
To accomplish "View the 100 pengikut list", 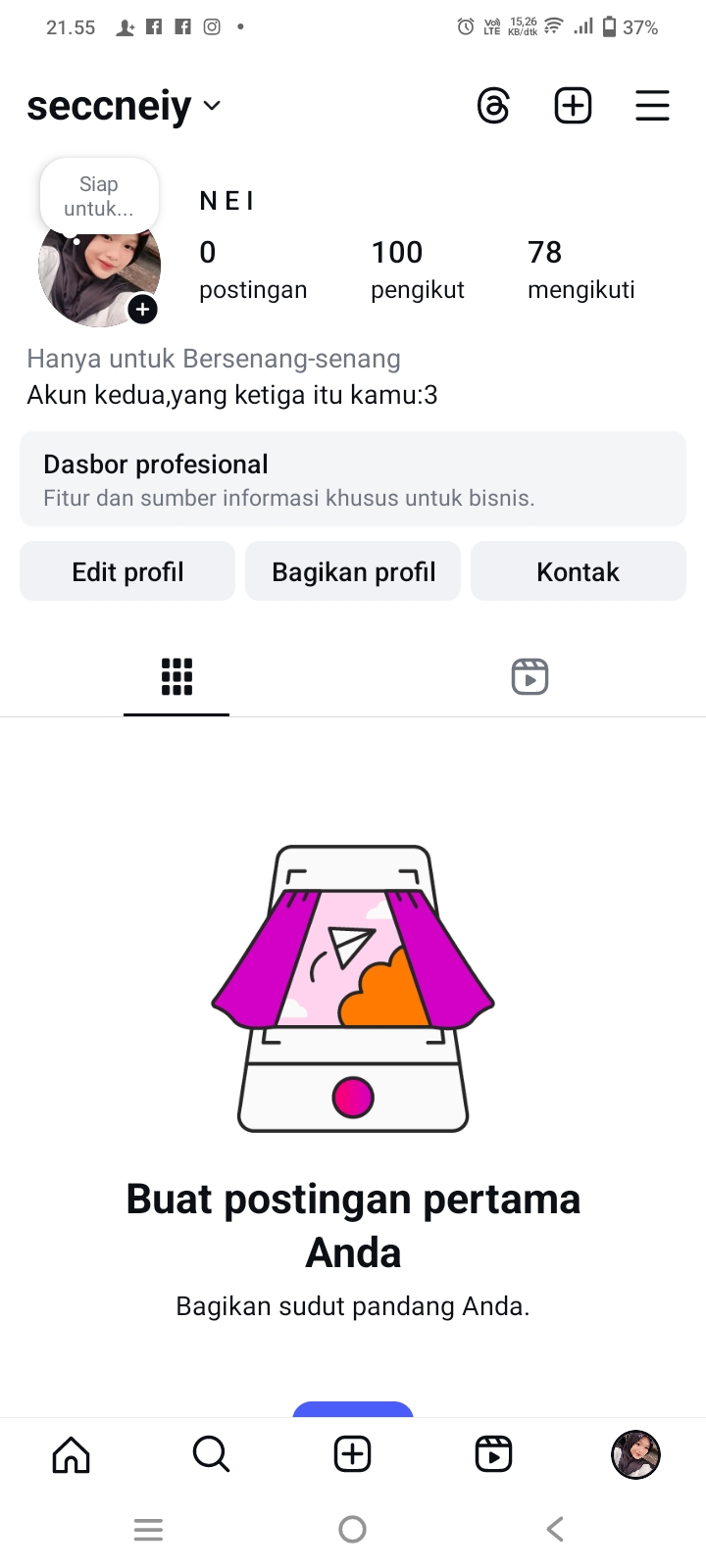I will [417, 269].
